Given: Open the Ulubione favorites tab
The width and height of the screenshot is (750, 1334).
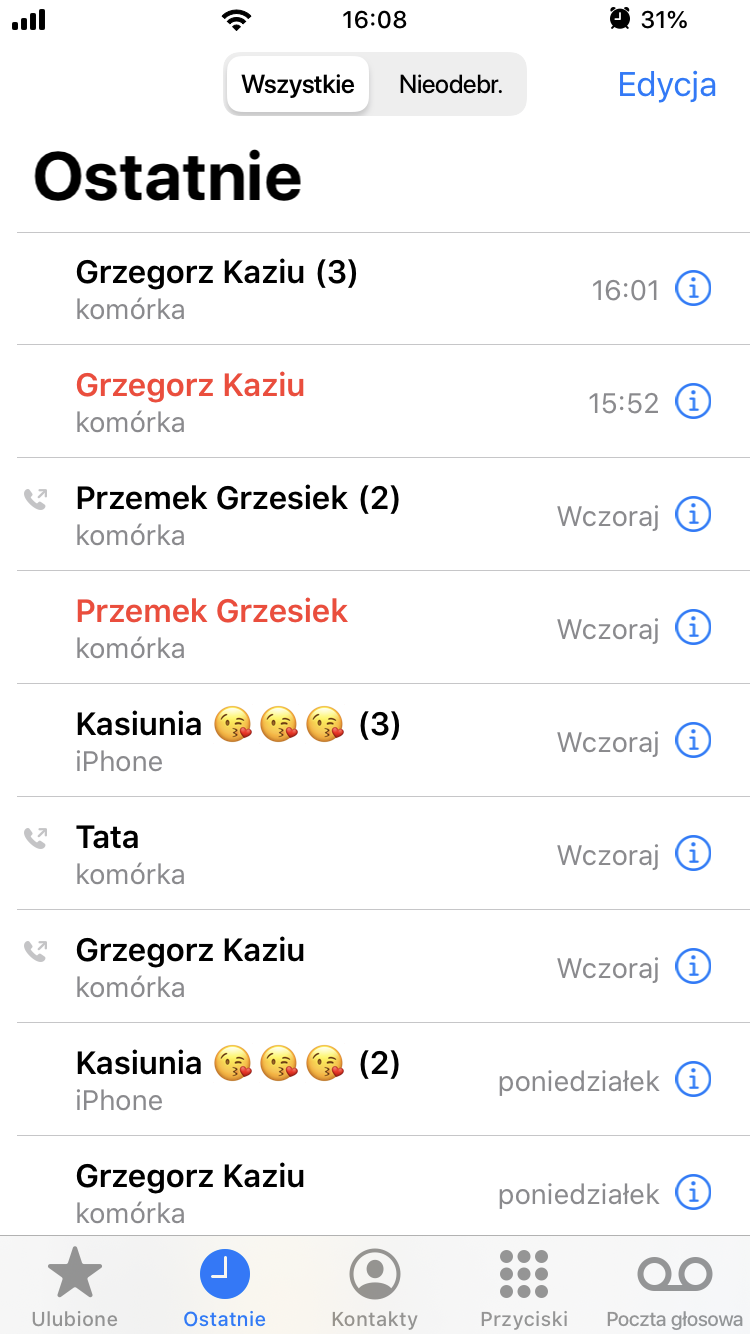Looking at the screenshot, I should (x=75, y=1288).
